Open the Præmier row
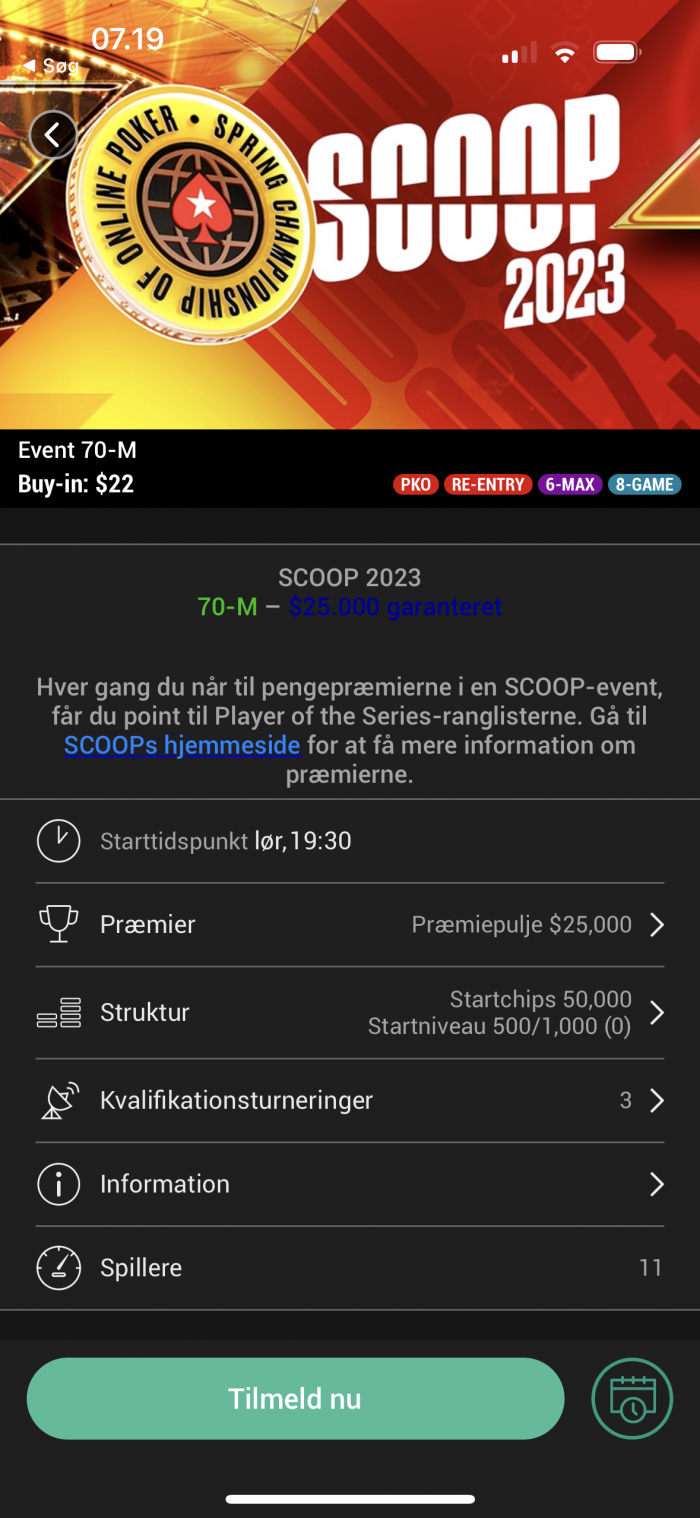The image size is (700, 1518). pos(350,925)
